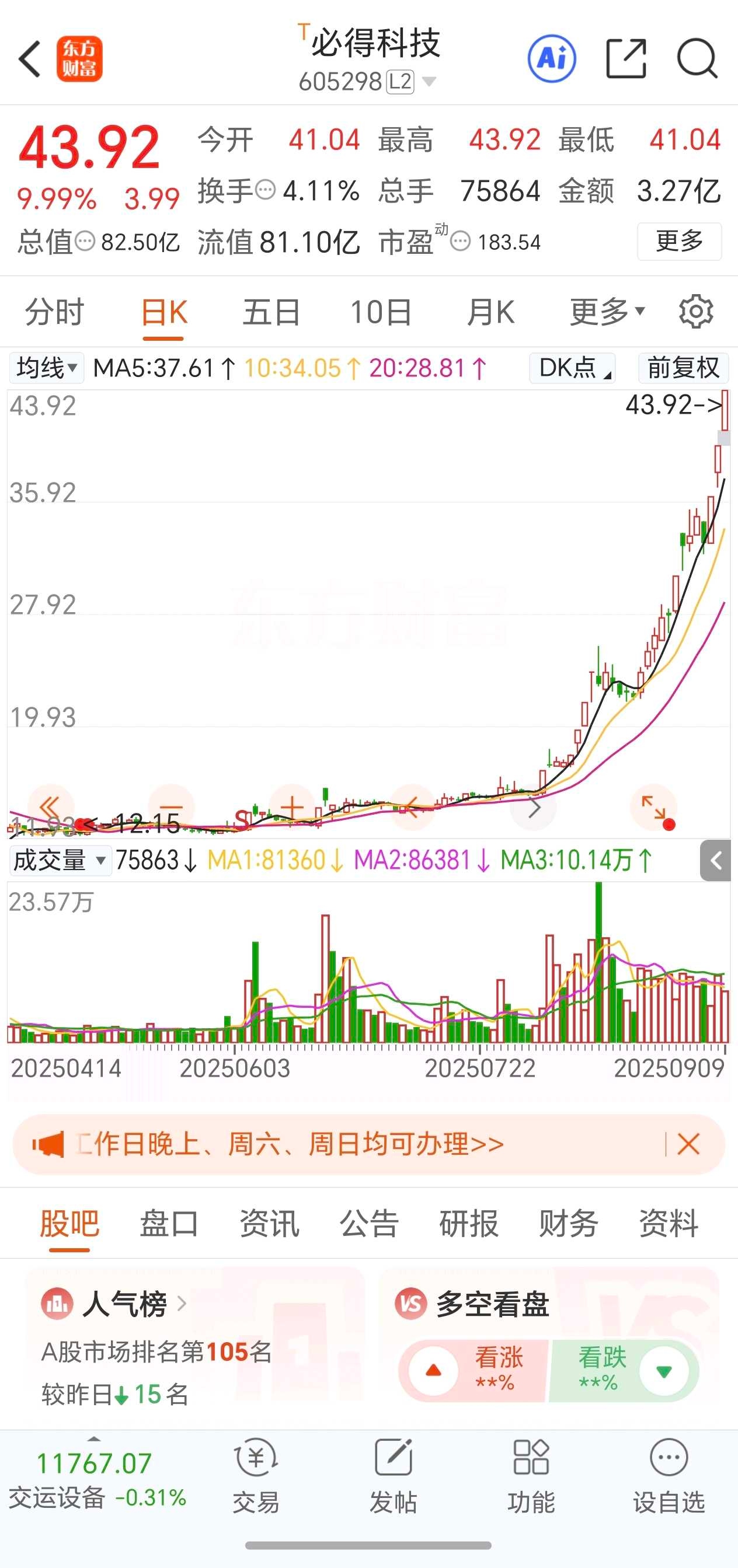Viewport: 738px width, 1568px height.
Task: Go back using the top-left arrow
Action: coord(30,59)
